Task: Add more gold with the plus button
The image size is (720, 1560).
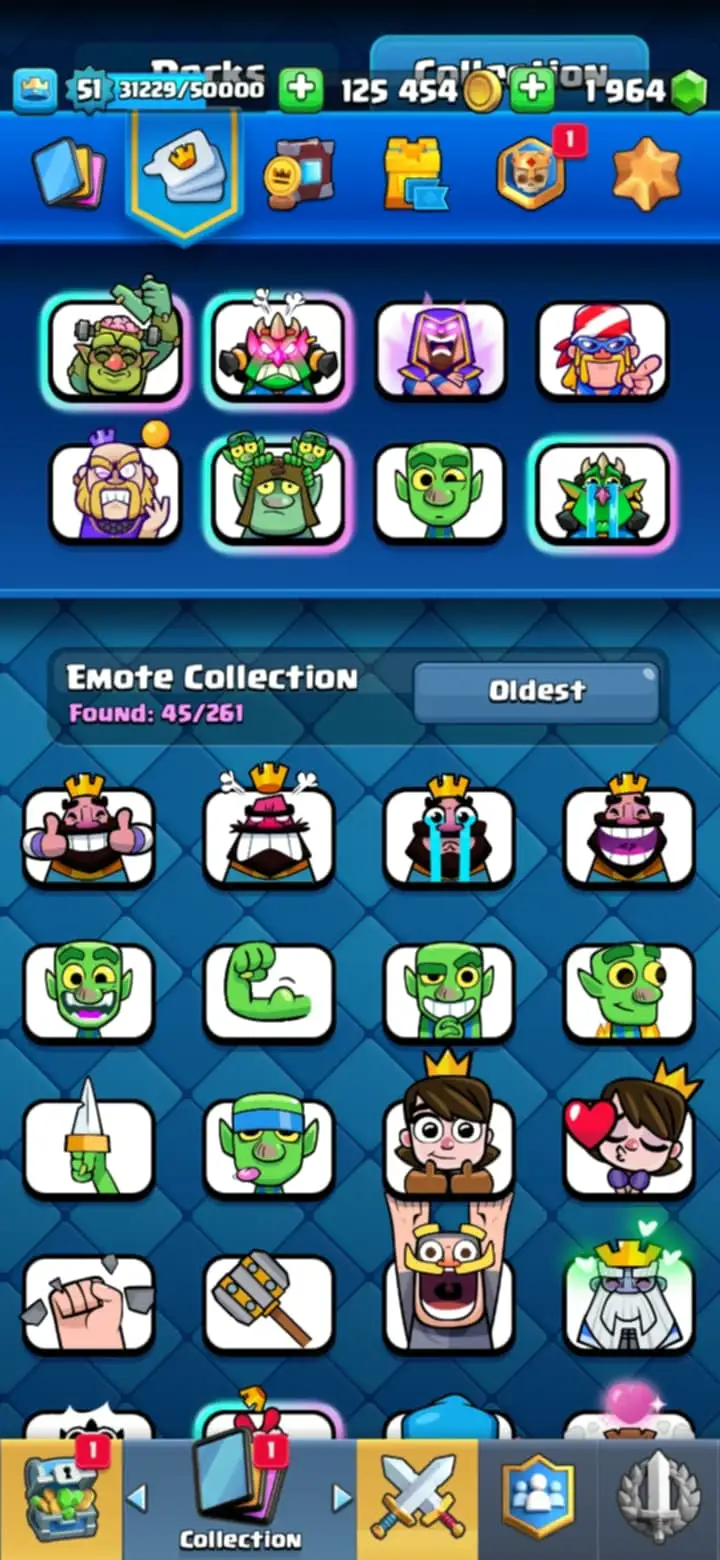Action: [300, 91]
